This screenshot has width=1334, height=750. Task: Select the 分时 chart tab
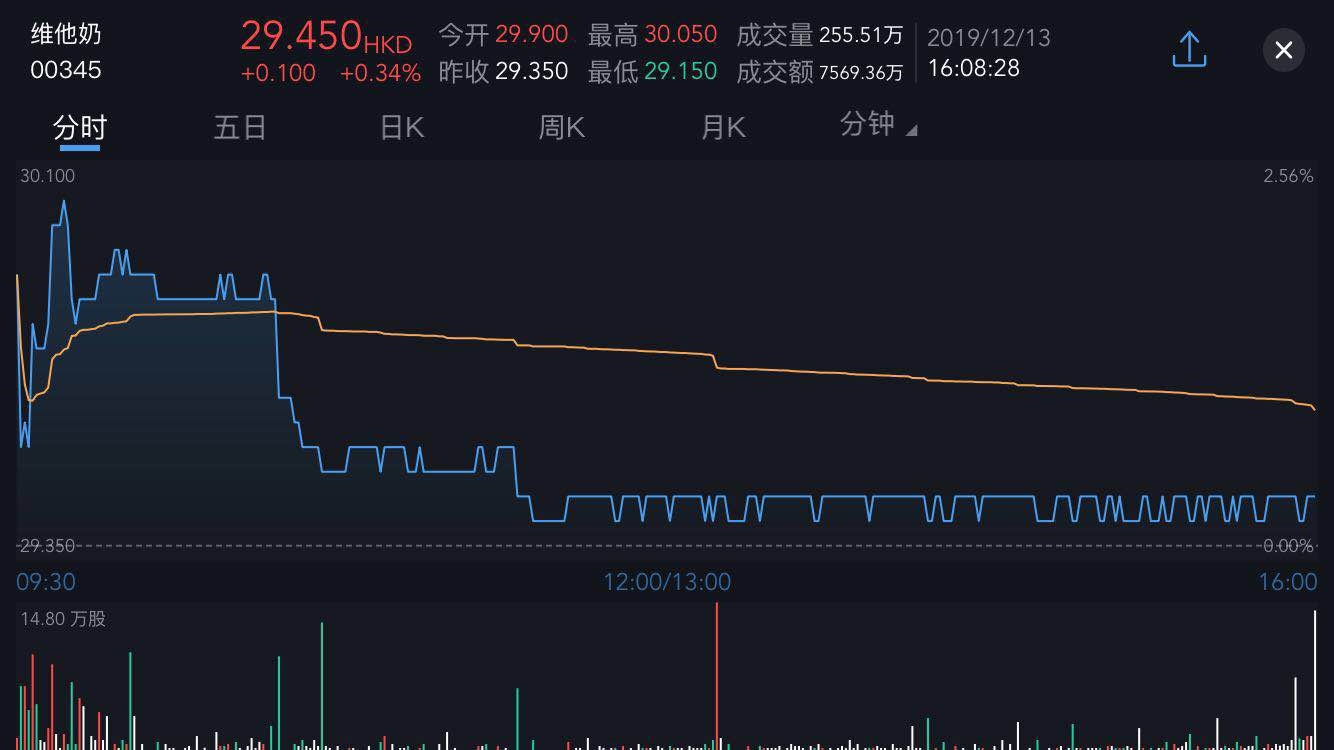(80, 127)
